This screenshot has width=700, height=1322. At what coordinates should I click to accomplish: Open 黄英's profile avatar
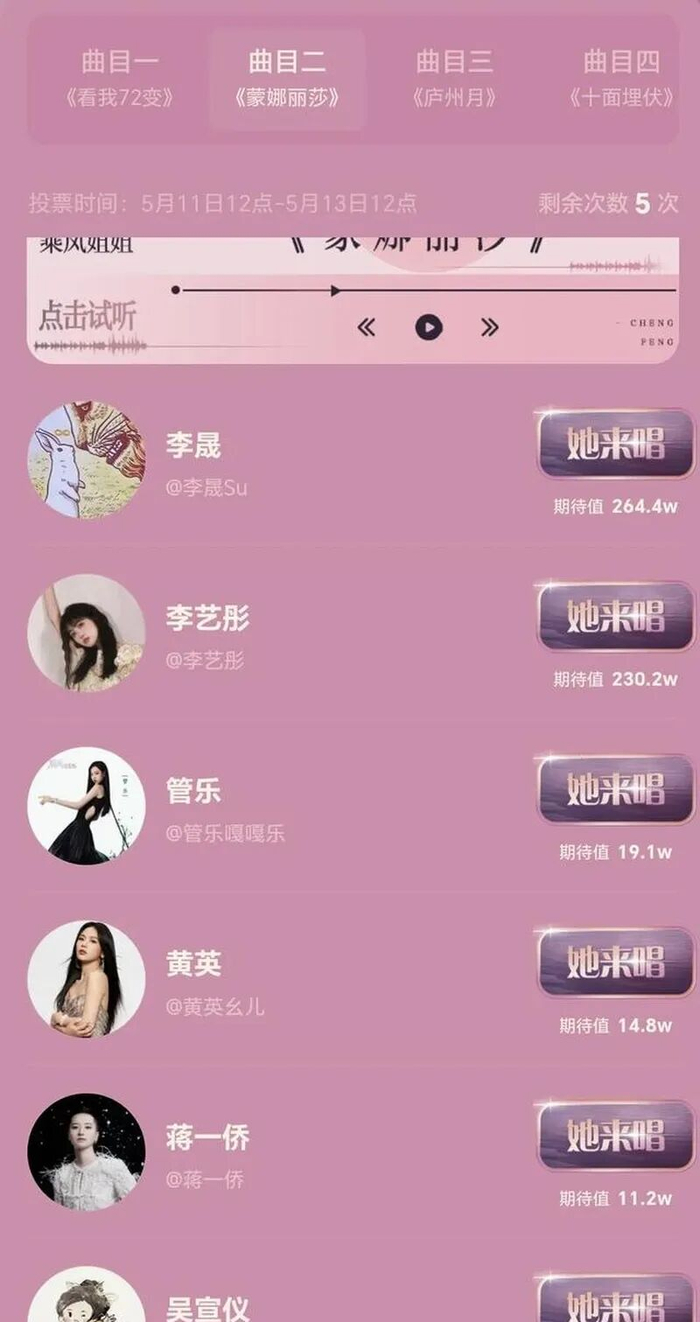click(86, 979)
